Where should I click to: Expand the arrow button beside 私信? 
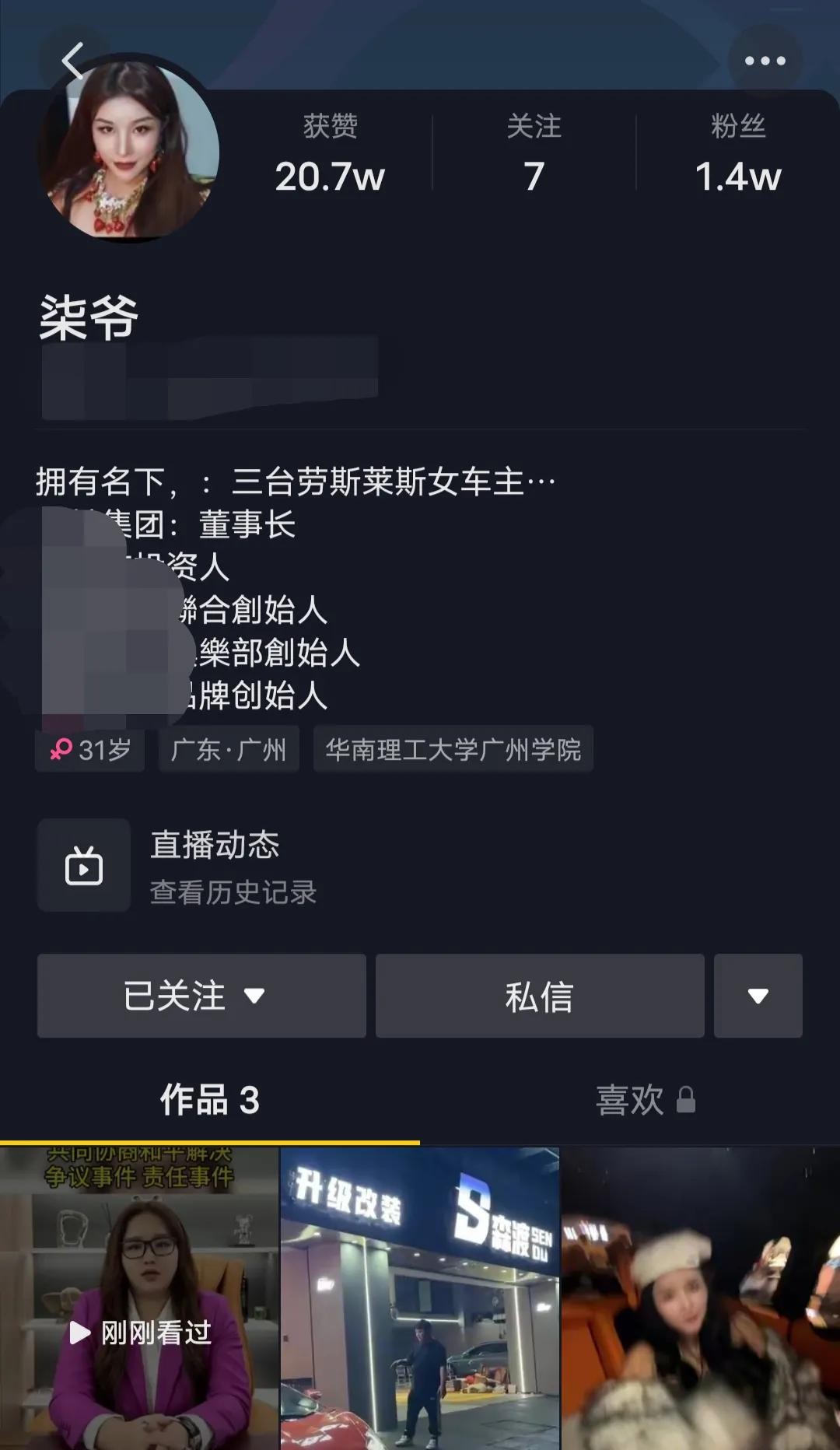coord(758,996)
